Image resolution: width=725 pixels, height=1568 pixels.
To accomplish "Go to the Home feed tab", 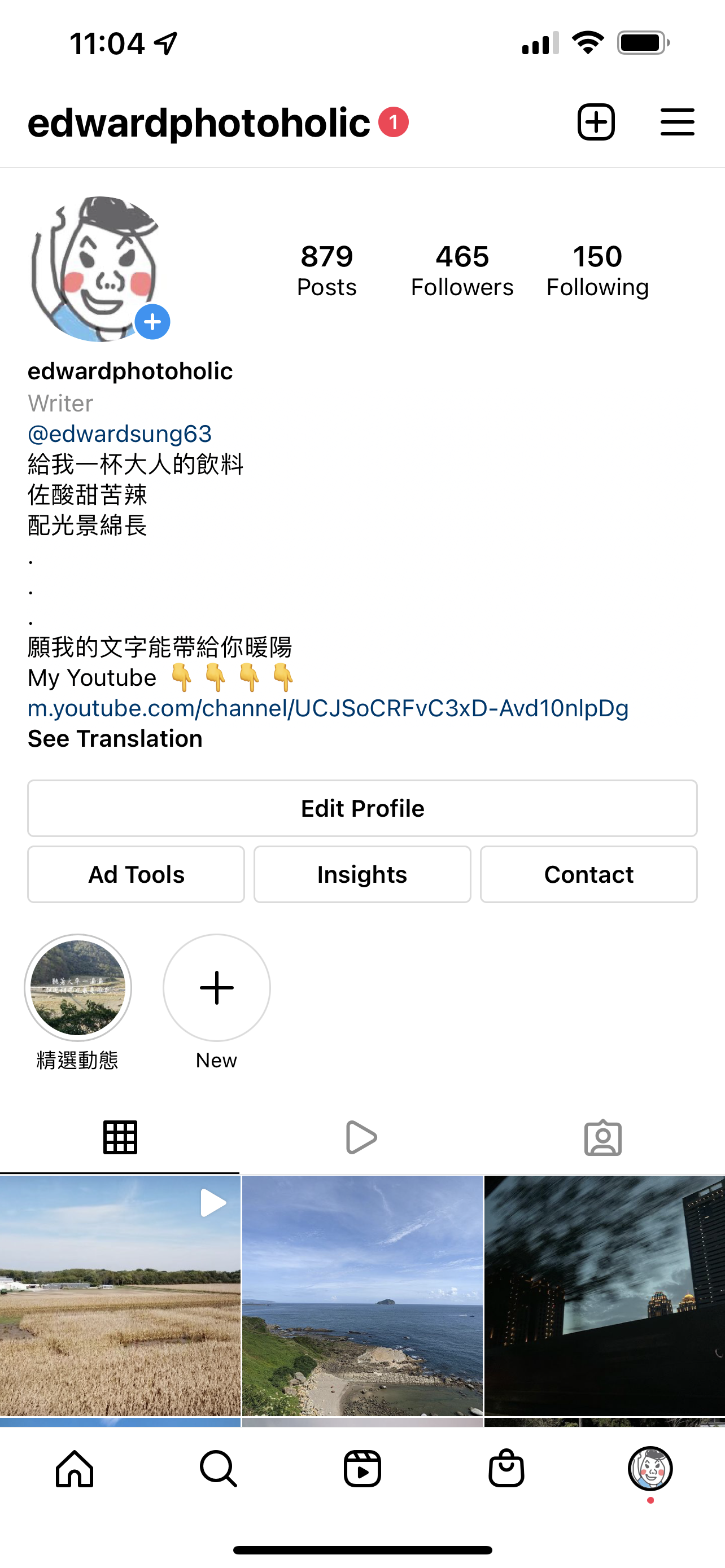I will [x=75, y=1468].
